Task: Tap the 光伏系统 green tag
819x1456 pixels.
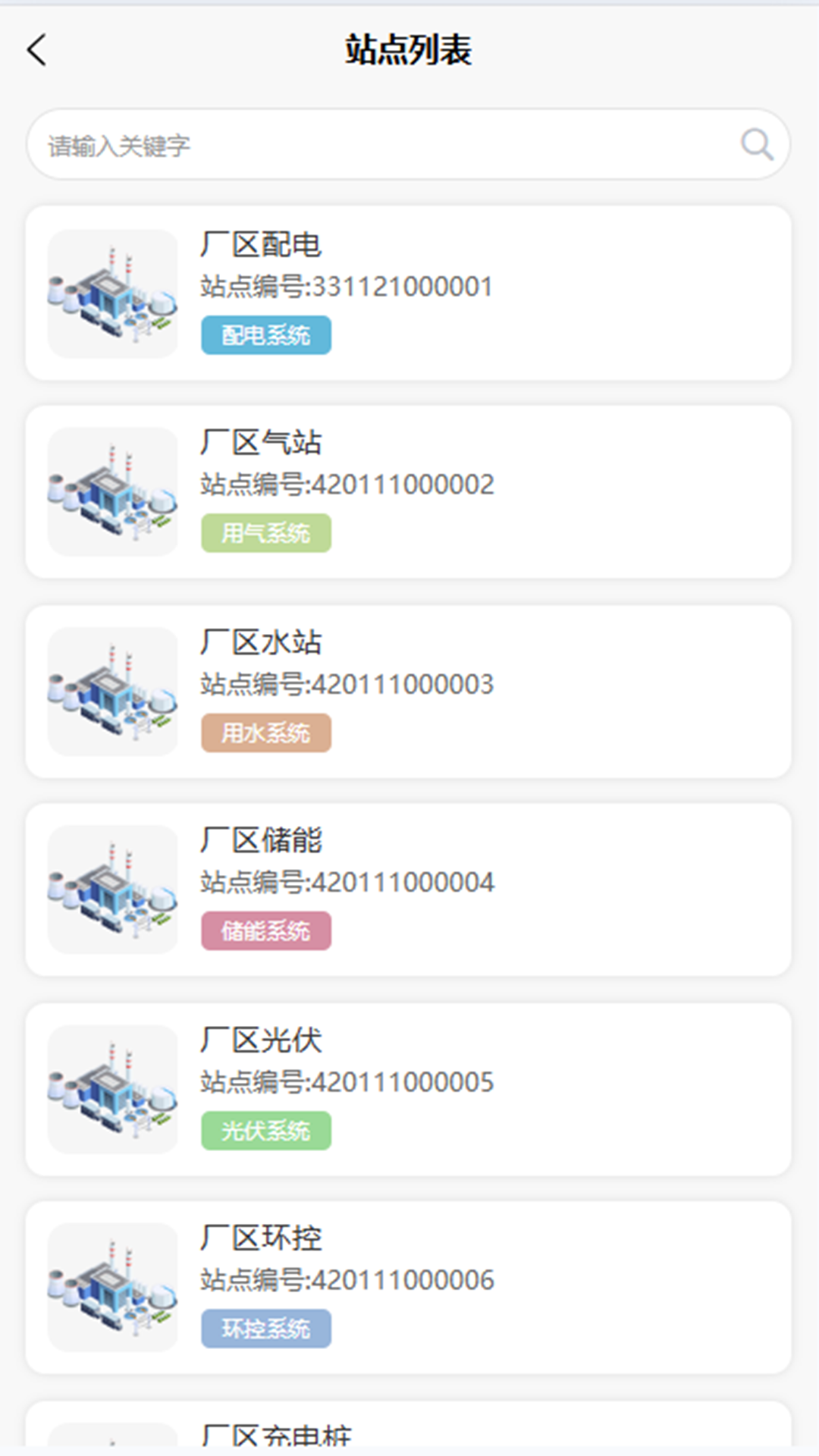Action: [265, 1131]
